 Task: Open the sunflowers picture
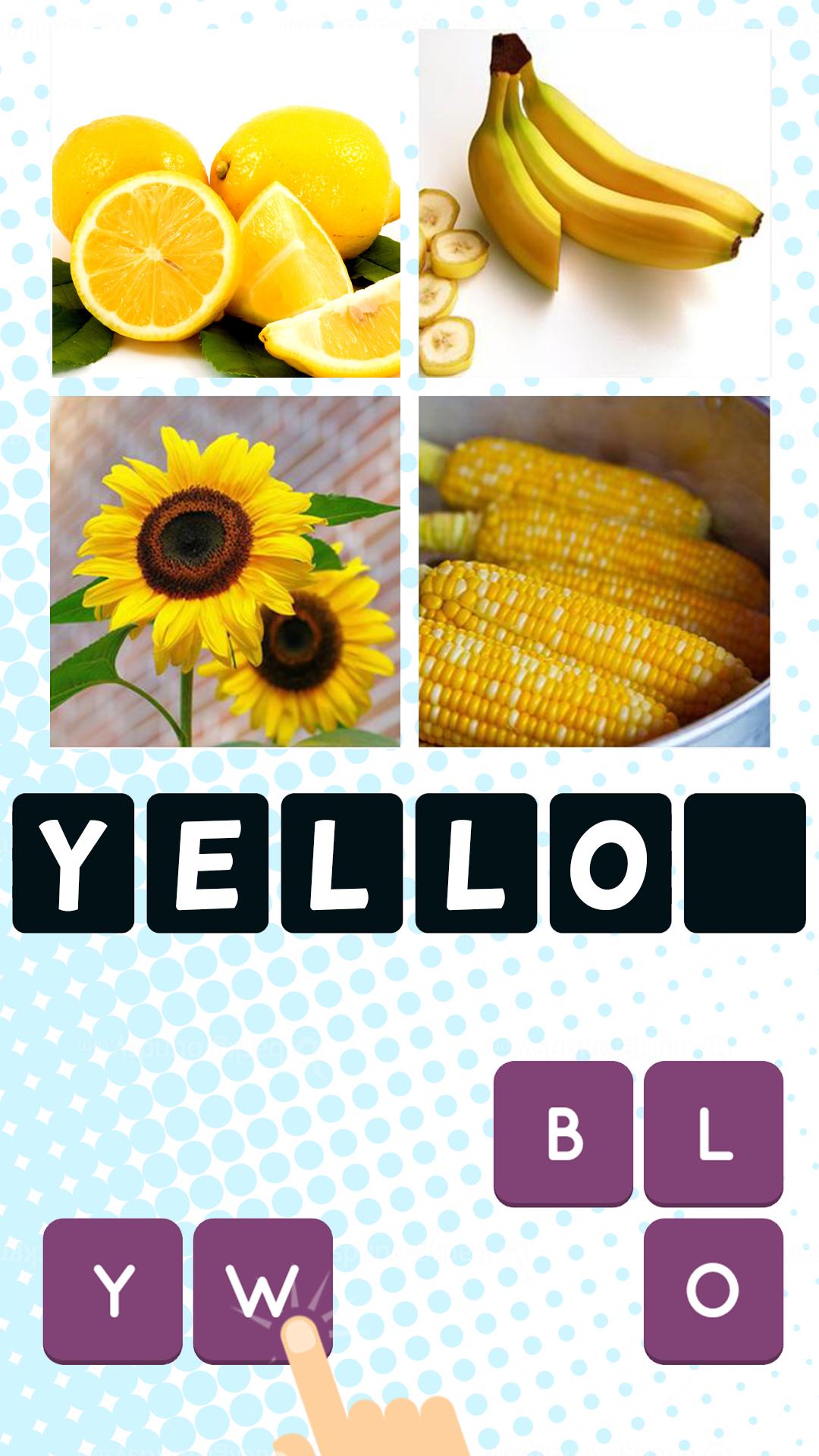pos(226,571)
